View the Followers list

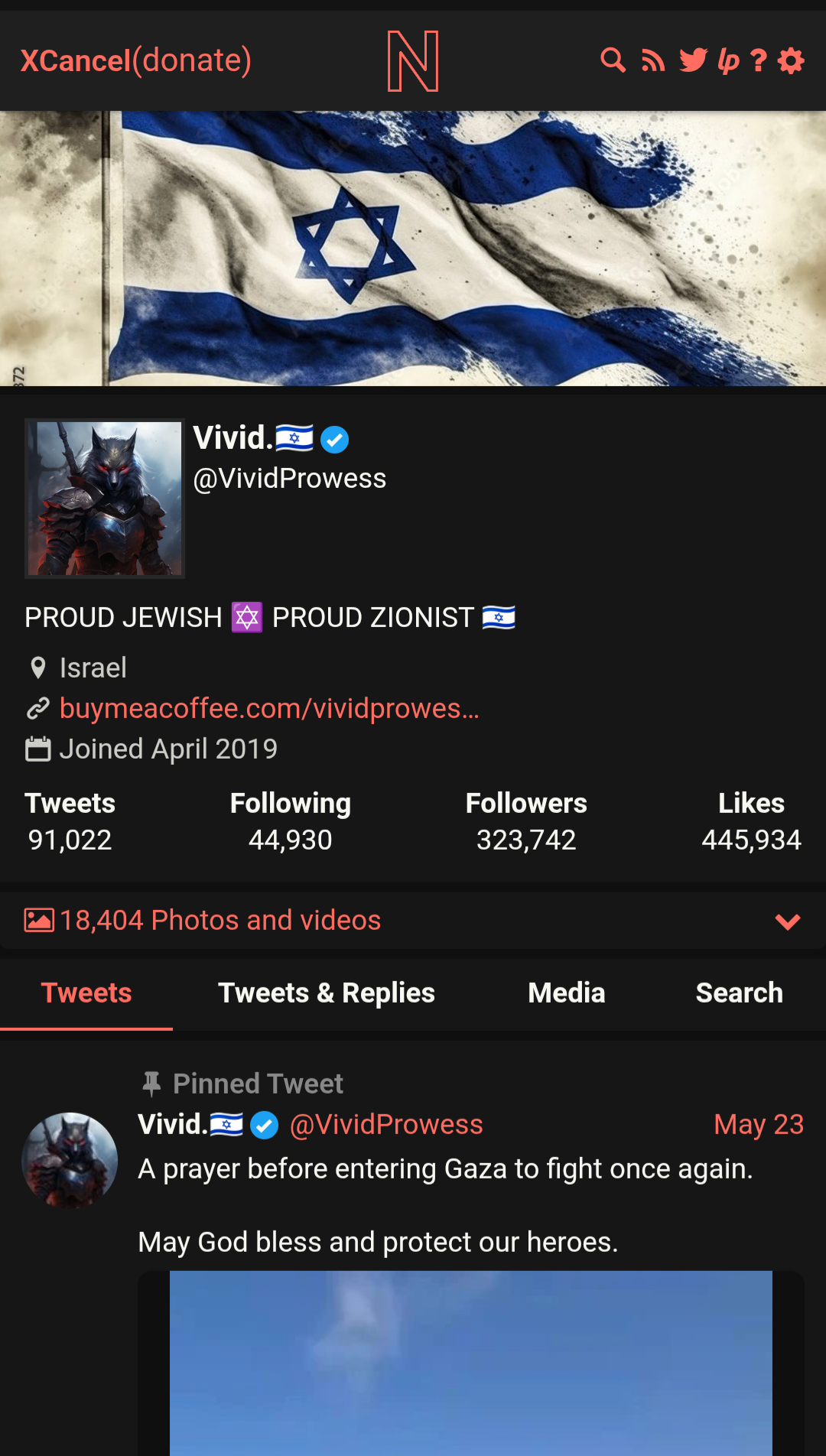pos(526,821)
